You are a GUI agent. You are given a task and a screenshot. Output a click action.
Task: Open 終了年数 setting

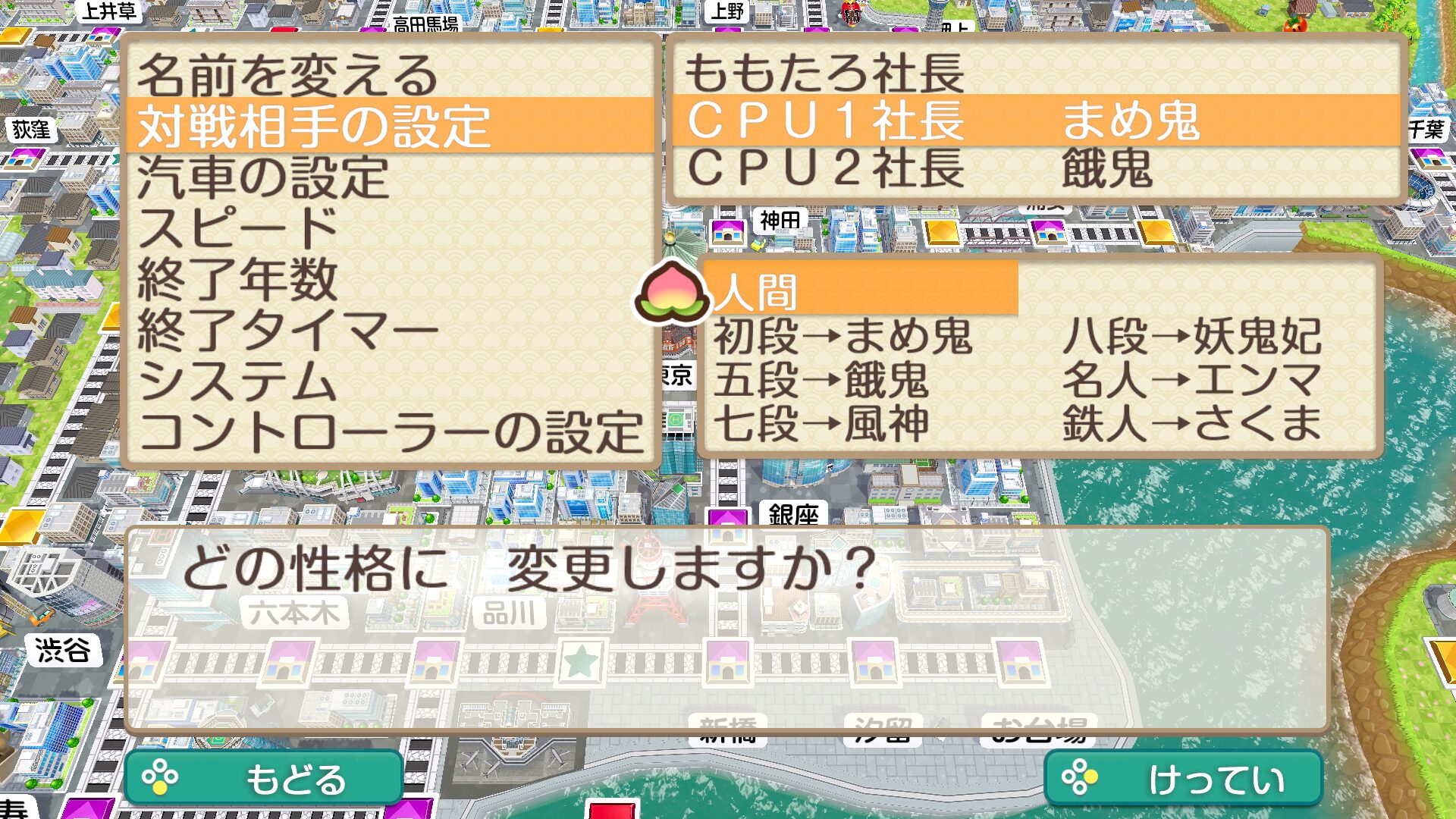237,279
